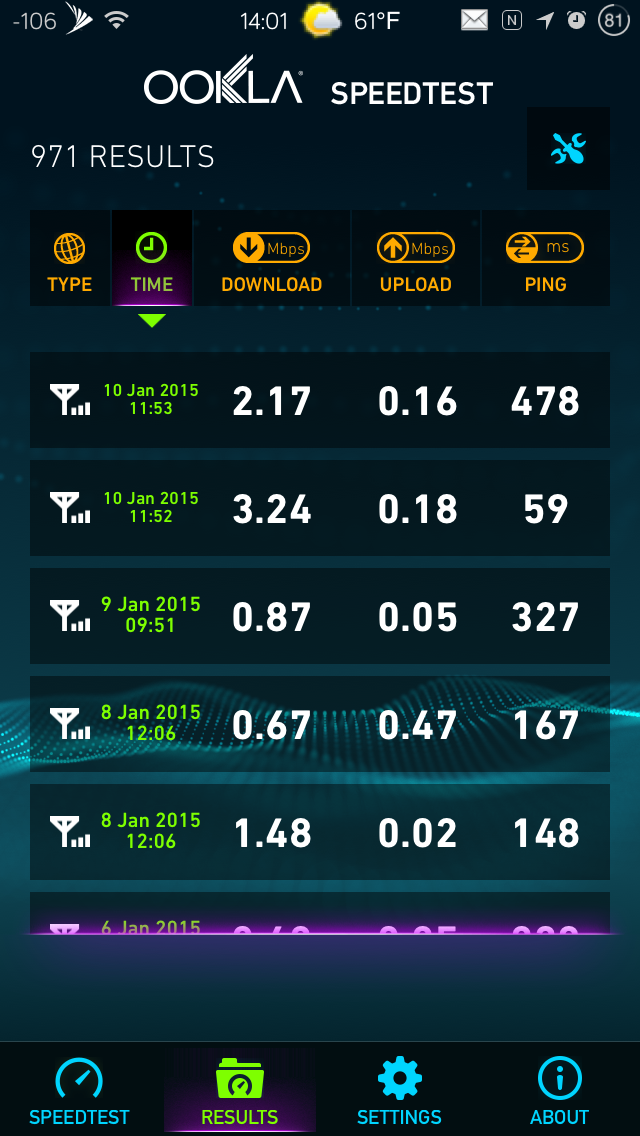640x1136 pixels.
Task: Show the About tab
Action: (560, 1090)
